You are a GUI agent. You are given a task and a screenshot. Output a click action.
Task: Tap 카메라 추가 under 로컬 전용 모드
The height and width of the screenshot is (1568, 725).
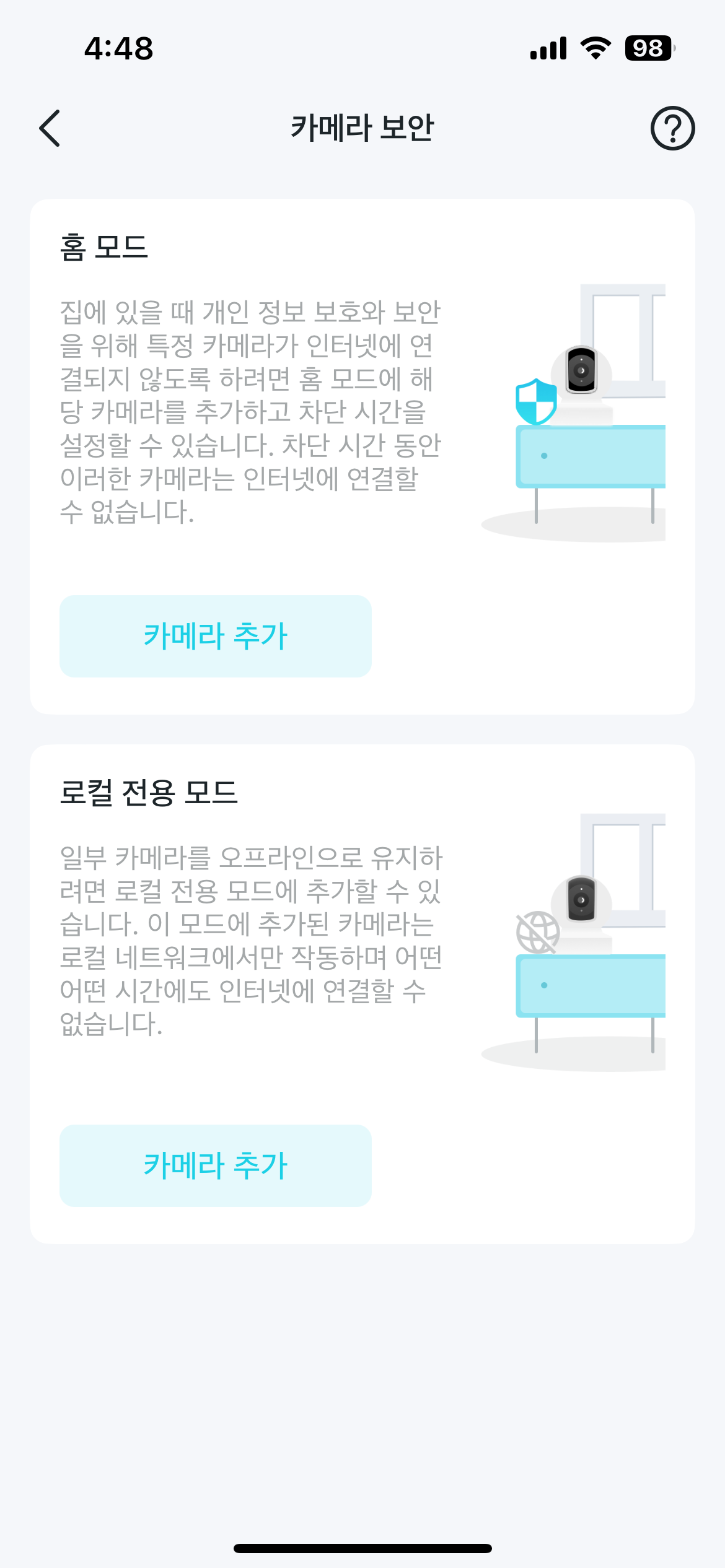tap(216, 1165)
